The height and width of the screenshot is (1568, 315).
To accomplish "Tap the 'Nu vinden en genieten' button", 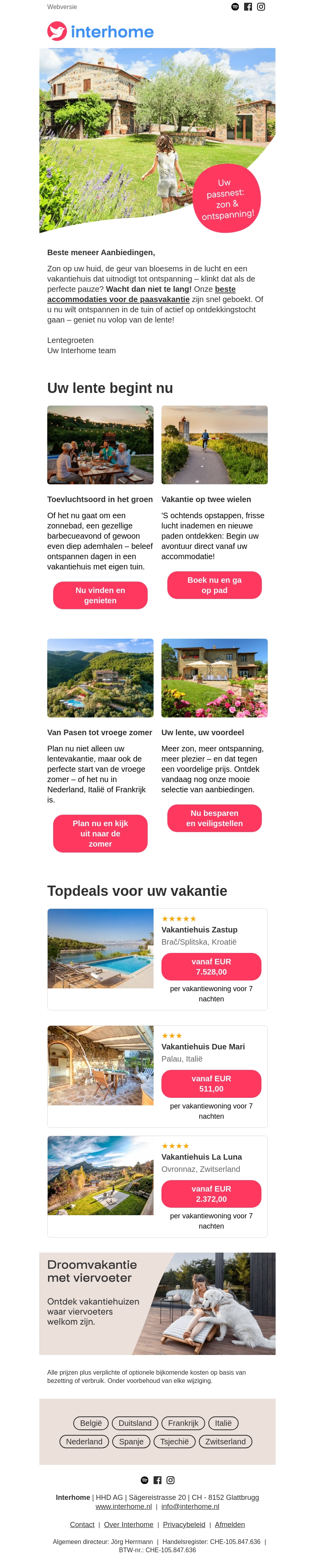I will [100, 595].
